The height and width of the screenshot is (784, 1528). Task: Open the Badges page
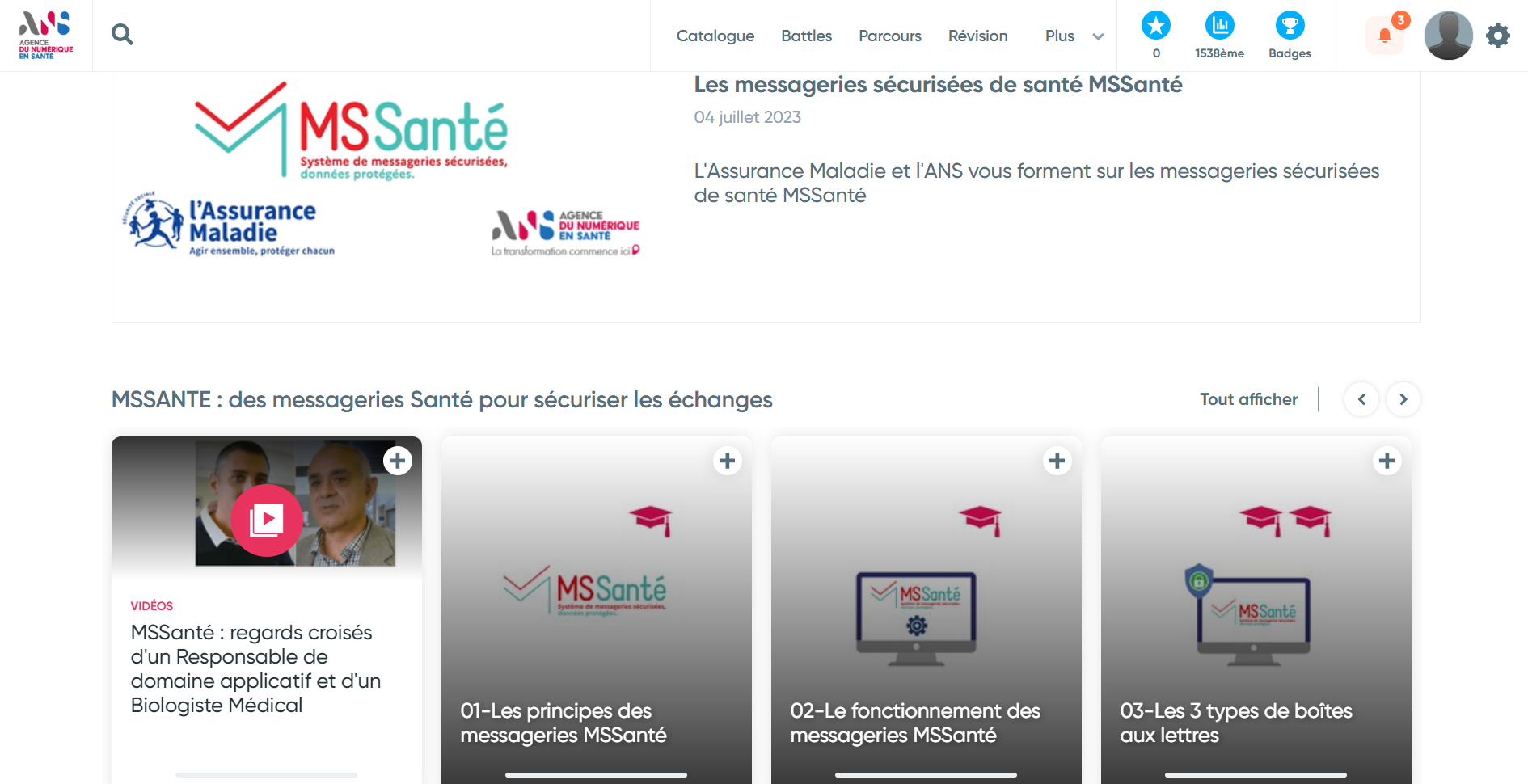click(x=1290, y=35)
